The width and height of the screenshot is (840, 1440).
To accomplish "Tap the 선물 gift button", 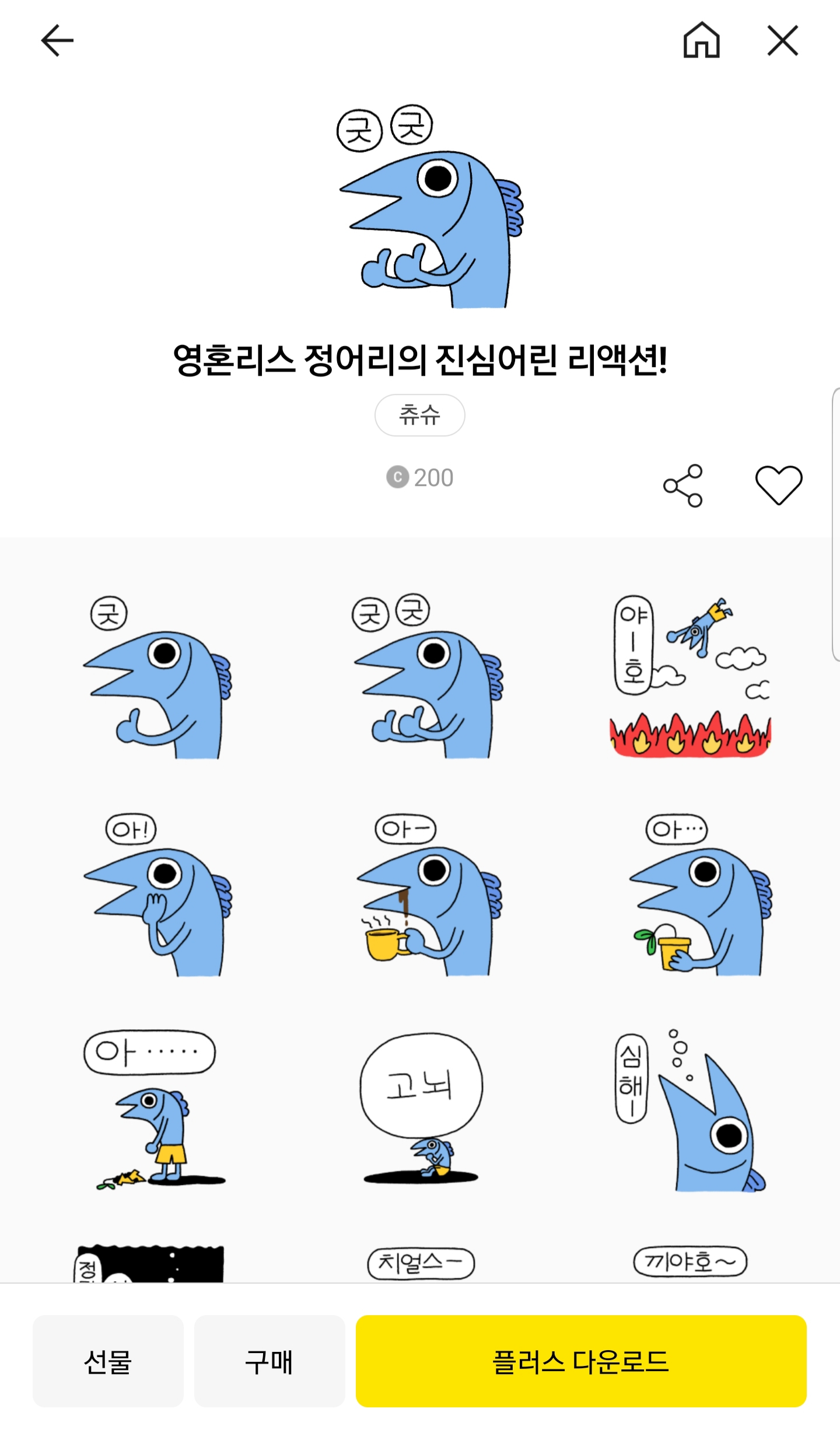I will pyautogui.click(x=108, y=1362).
